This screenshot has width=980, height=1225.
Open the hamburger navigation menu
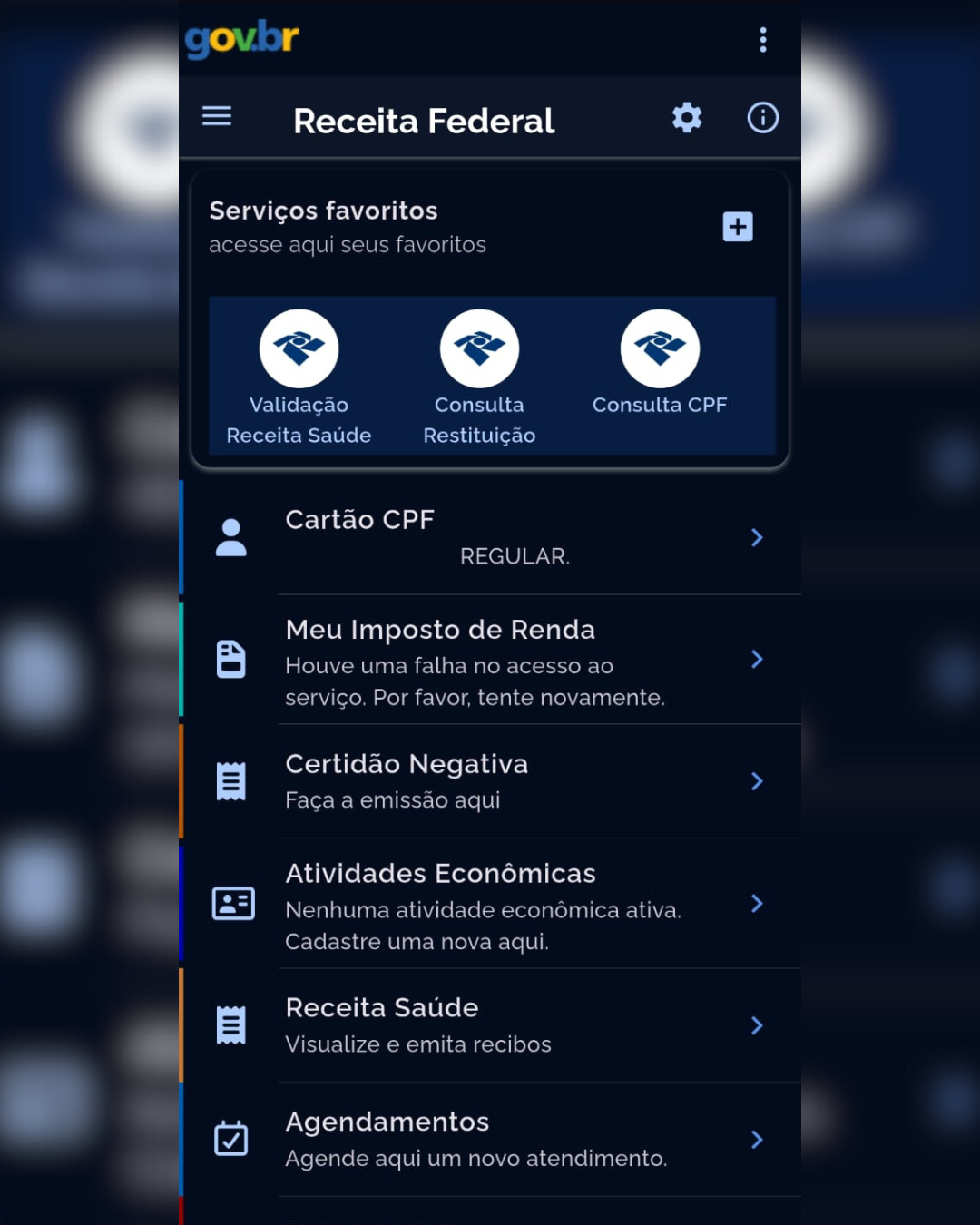click(216, 116)
